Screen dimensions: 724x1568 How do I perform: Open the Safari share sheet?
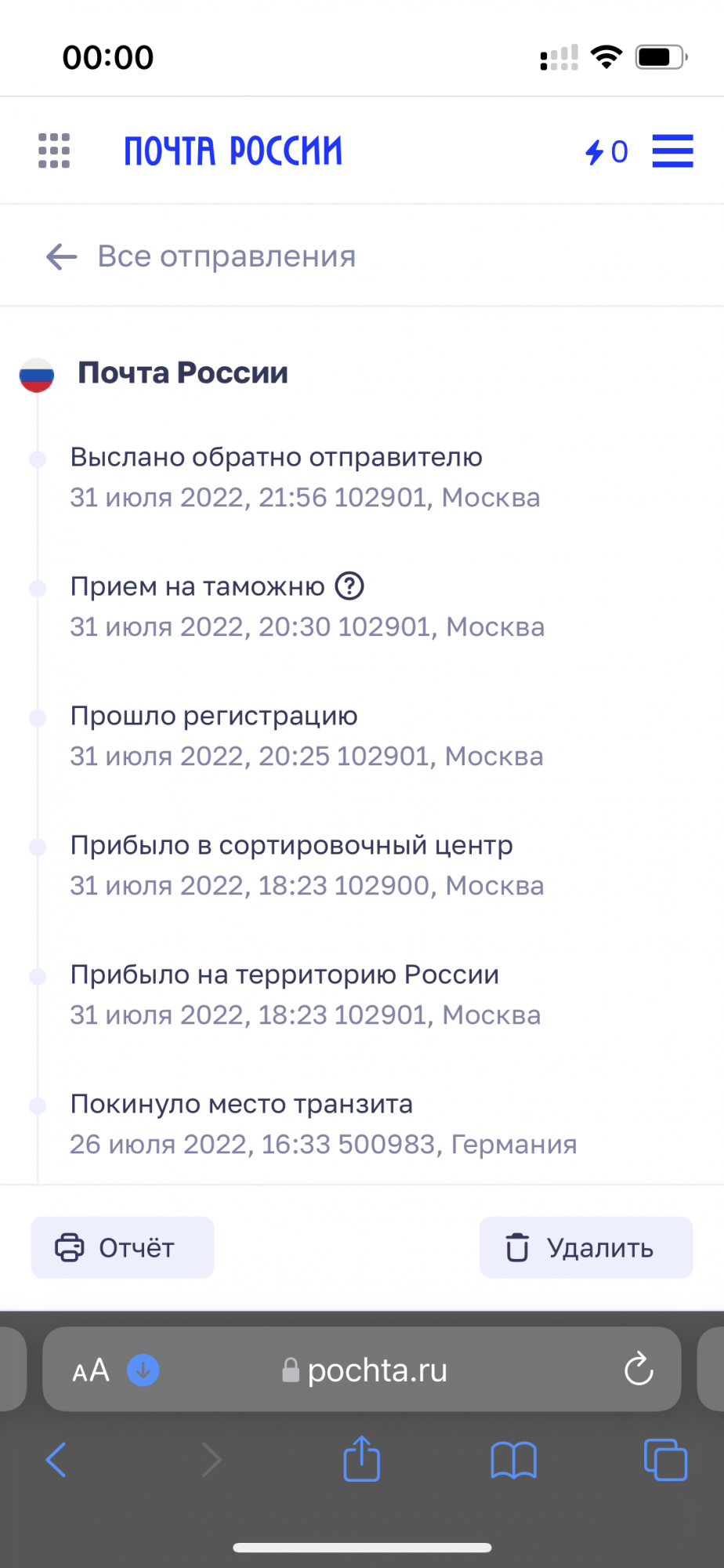(x=361, y=1459)
